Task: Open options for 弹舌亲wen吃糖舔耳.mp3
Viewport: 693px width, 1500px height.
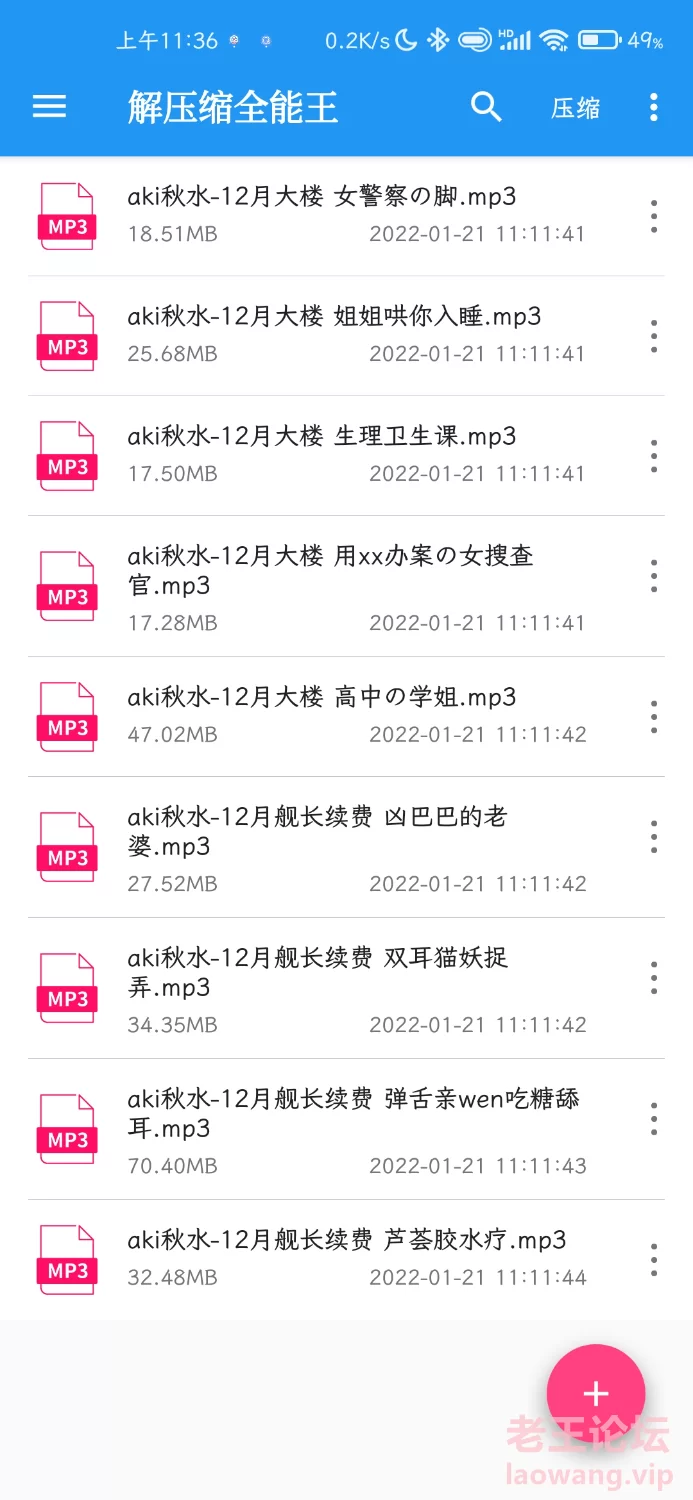Action: pyautogui.click(x=654, y=1119)
